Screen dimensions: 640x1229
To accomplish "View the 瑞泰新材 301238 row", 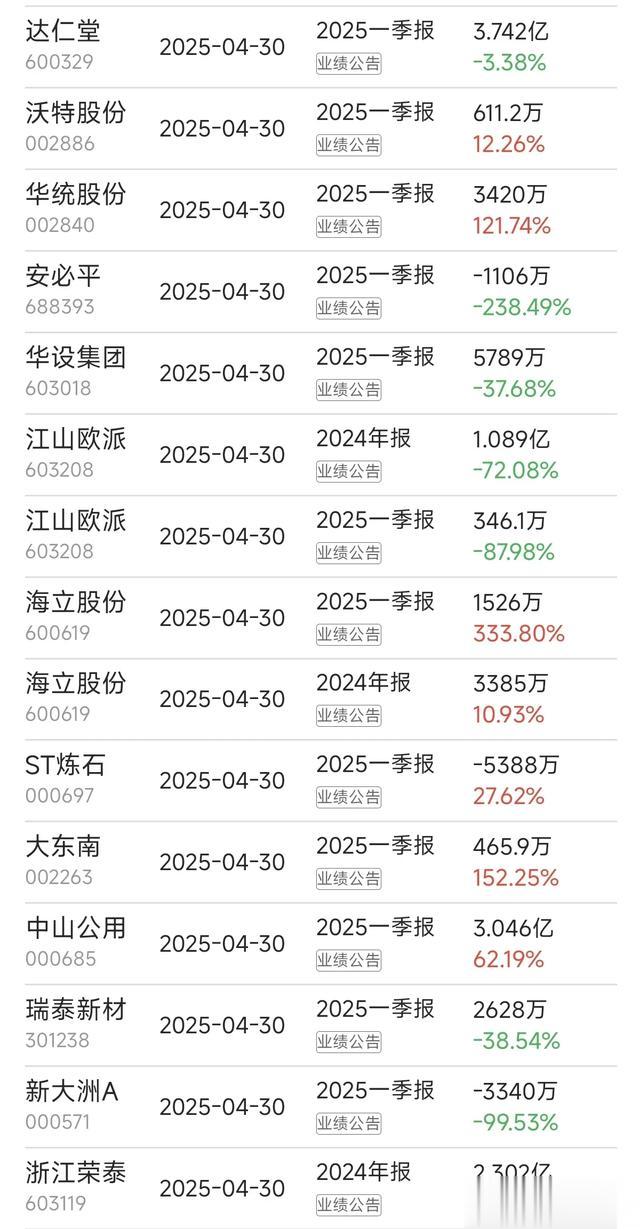I will 320,1026.
